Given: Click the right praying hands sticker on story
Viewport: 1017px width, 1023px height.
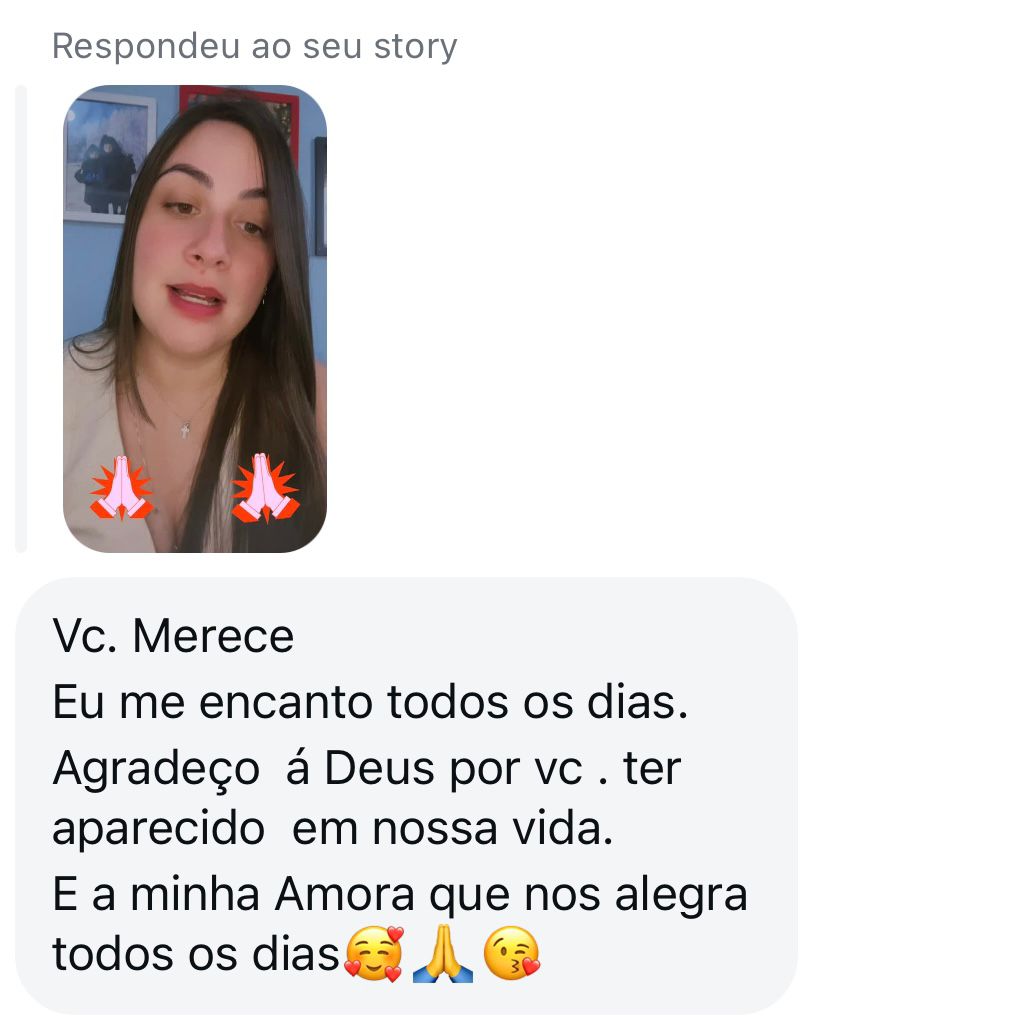Looking at the screenshot, I should (265, 489).
